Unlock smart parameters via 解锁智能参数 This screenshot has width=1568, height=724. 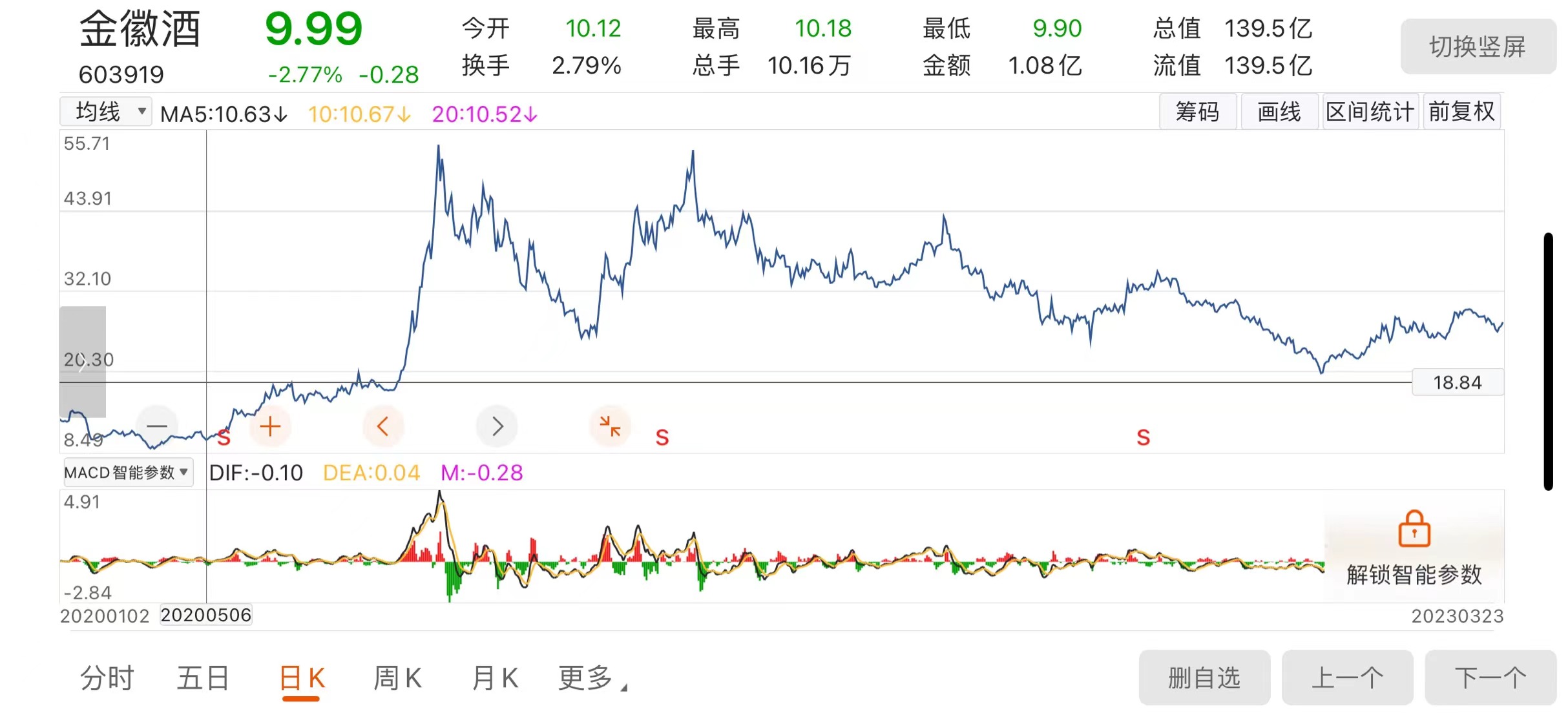(1414, 548)
